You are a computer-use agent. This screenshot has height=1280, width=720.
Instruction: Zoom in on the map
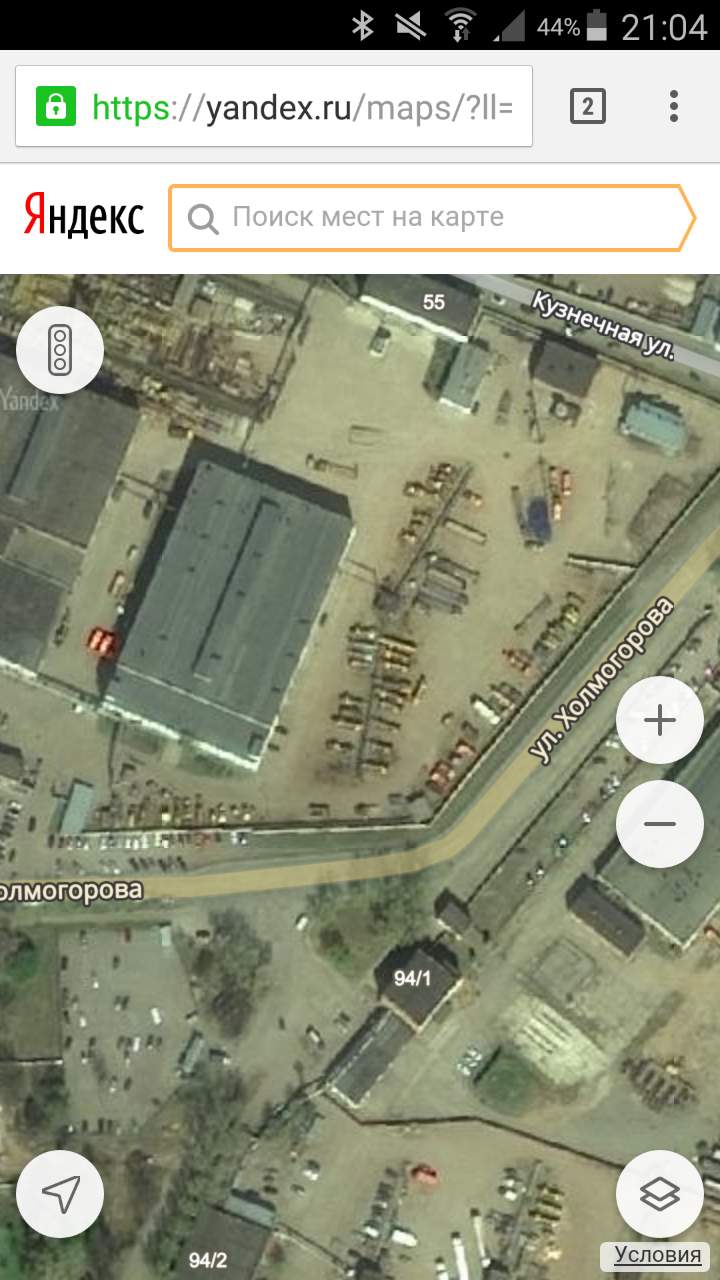[x=660, y=720]
